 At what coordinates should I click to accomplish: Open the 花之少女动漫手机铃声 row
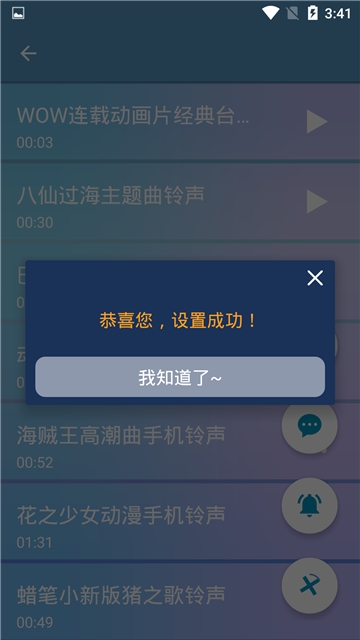point(180,524)
